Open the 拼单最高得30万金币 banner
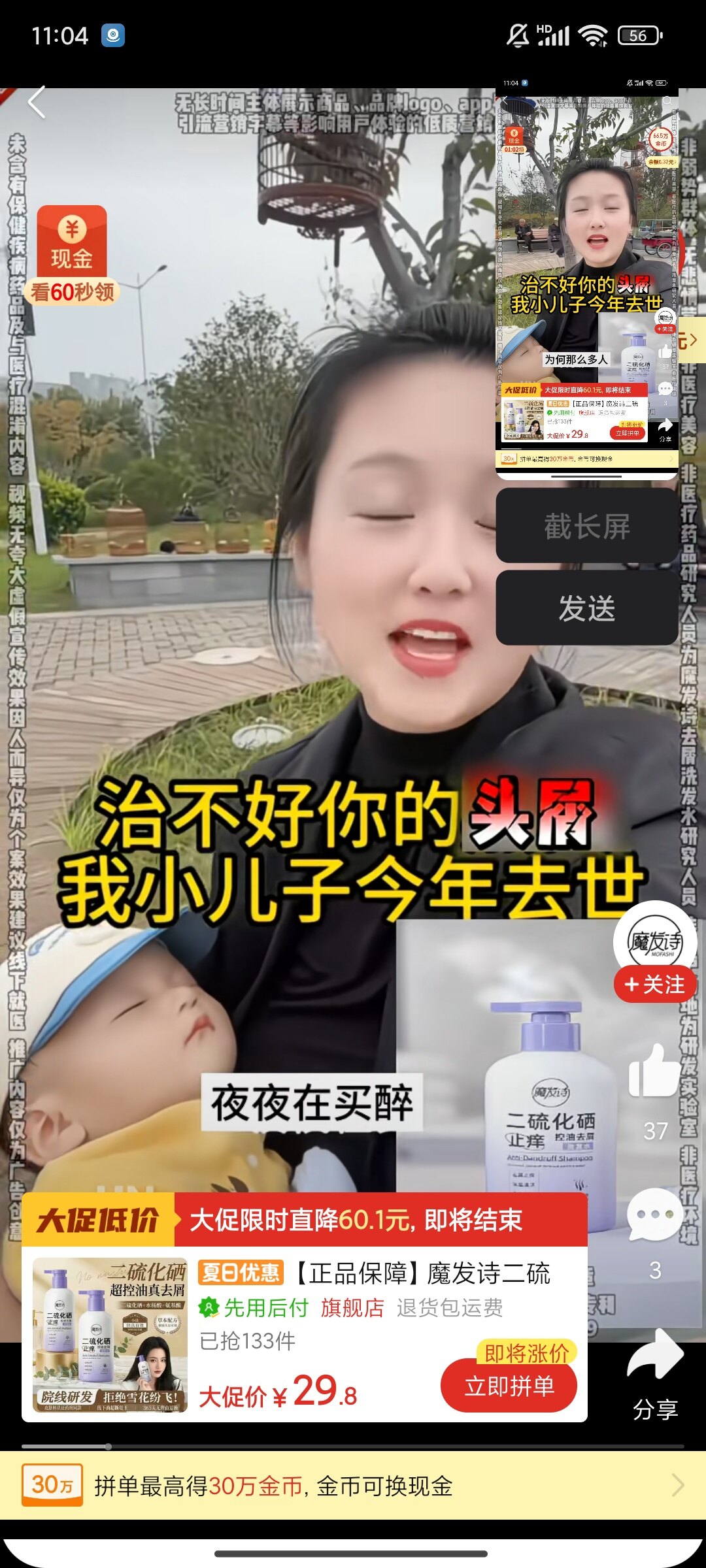 pos(353,1486)
